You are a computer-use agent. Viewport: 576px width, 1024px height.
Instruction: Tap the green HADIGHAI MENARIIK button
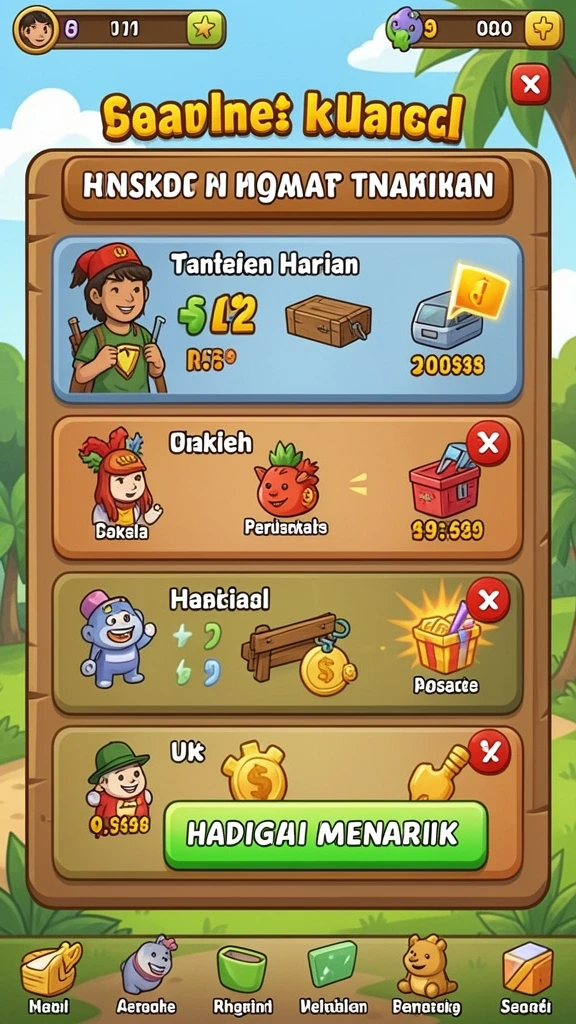(x=325, y=835)
